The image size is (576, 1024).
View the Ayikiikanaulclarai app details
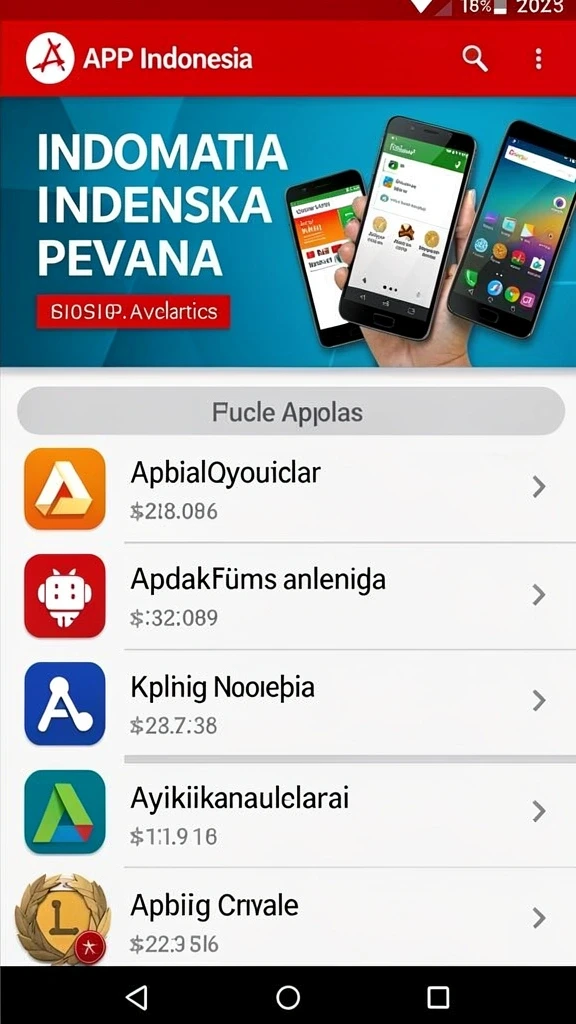[x=288, y=813]
